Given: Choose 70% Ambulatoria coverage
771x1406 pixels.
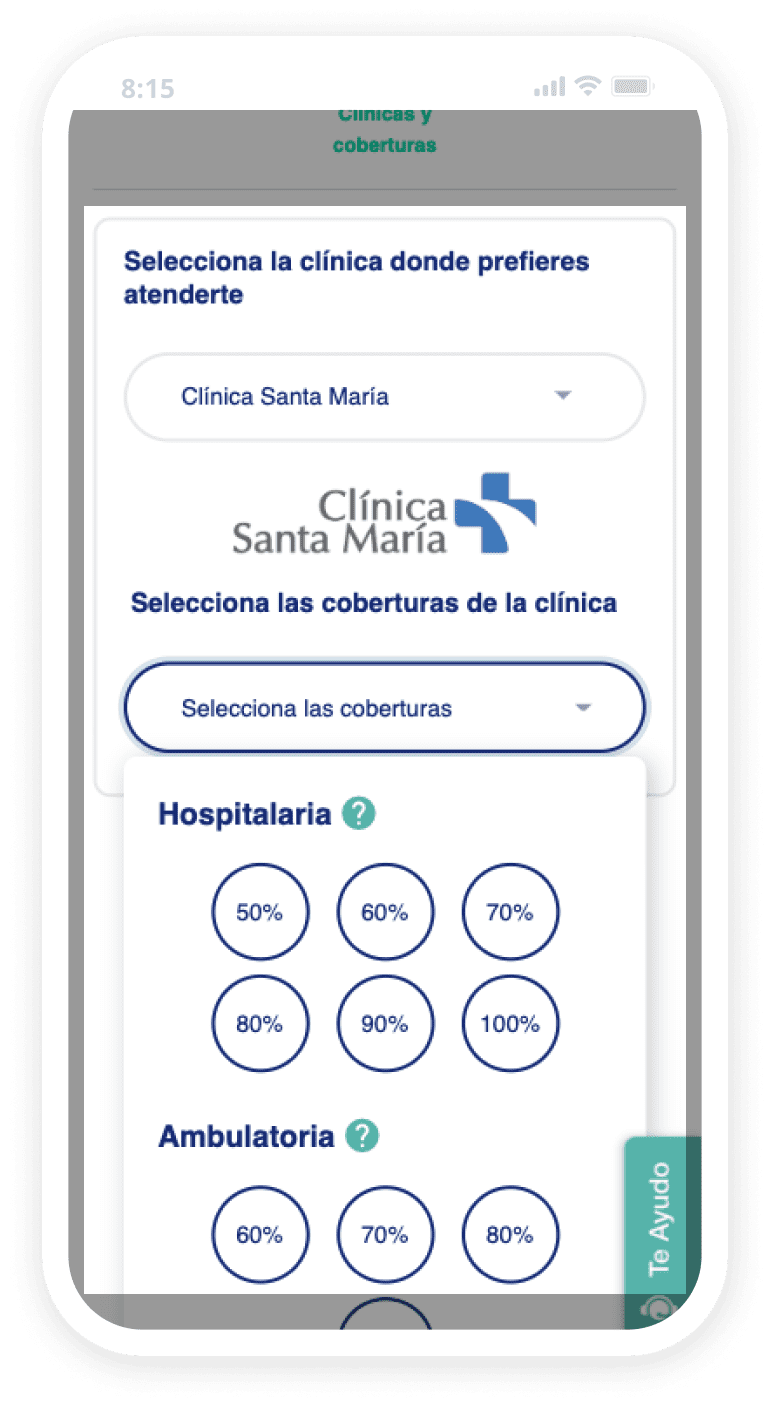Looking at the screenshot, I should pos(385,1235).
